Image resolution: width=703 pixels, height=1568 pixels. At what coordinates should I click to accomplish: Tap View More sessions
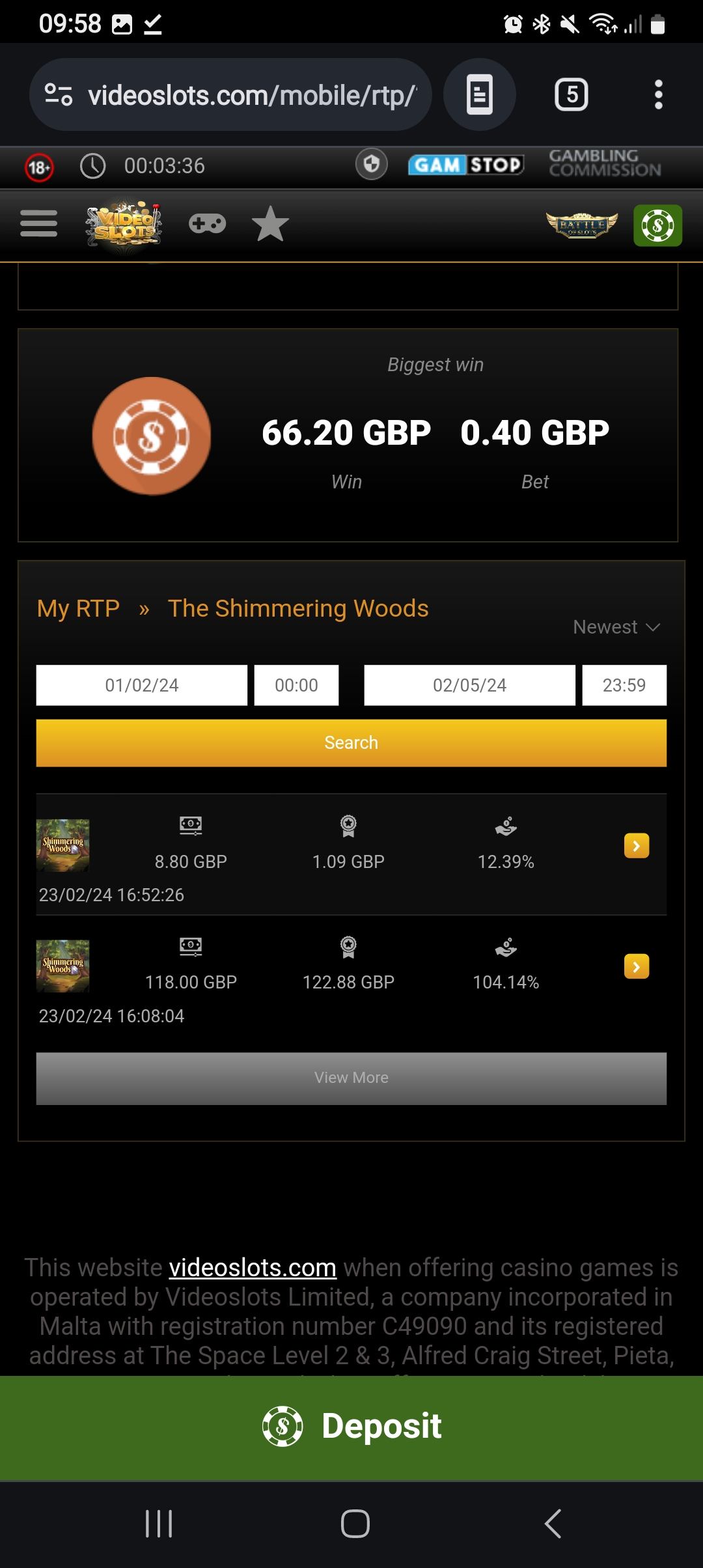pos(351,1078)
